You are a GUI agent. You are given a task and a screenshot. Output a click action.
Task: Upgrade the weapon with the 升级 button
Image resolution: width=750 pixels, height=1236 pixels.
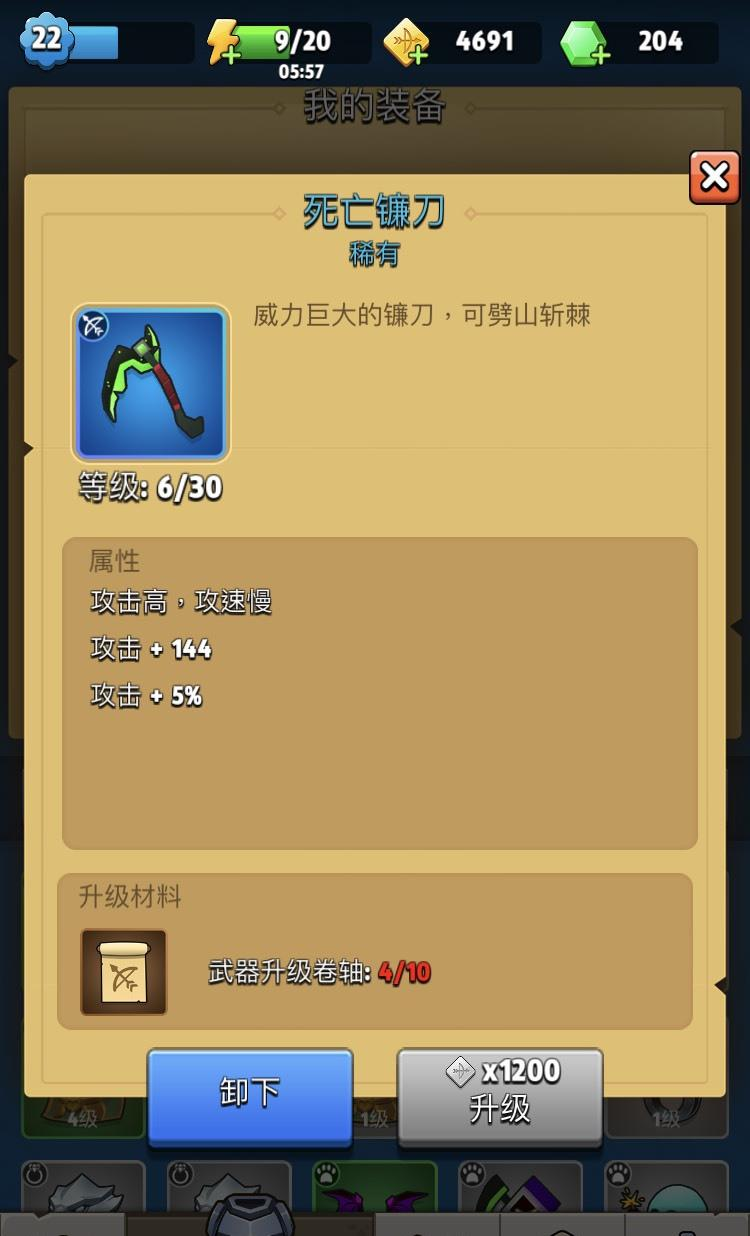500,1094
